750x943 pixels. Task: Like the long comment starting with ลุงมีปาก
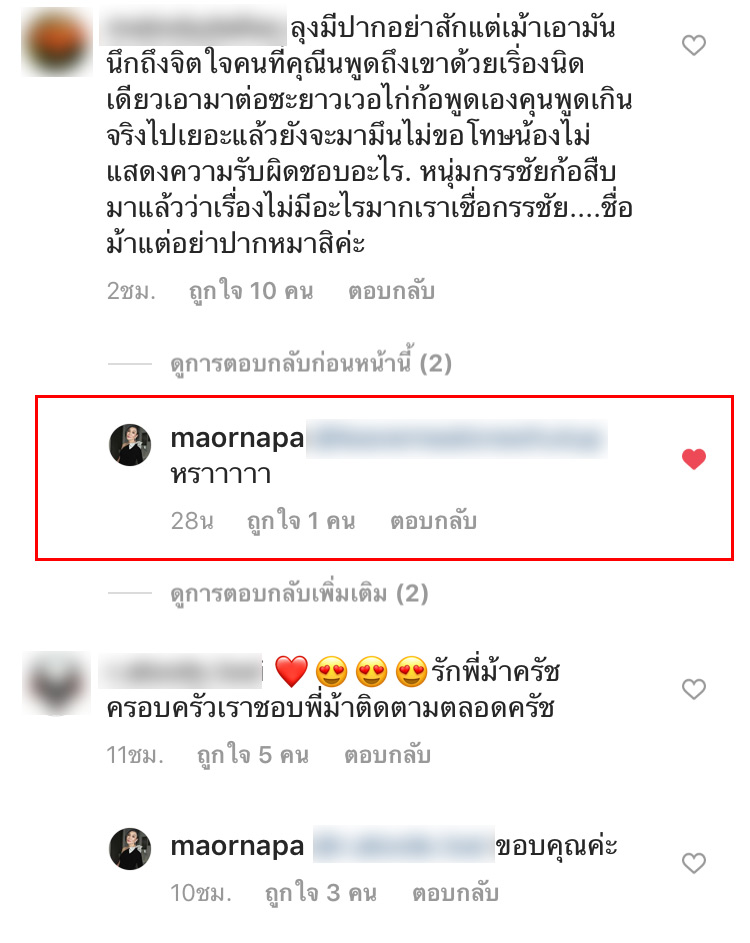(693, 45)
